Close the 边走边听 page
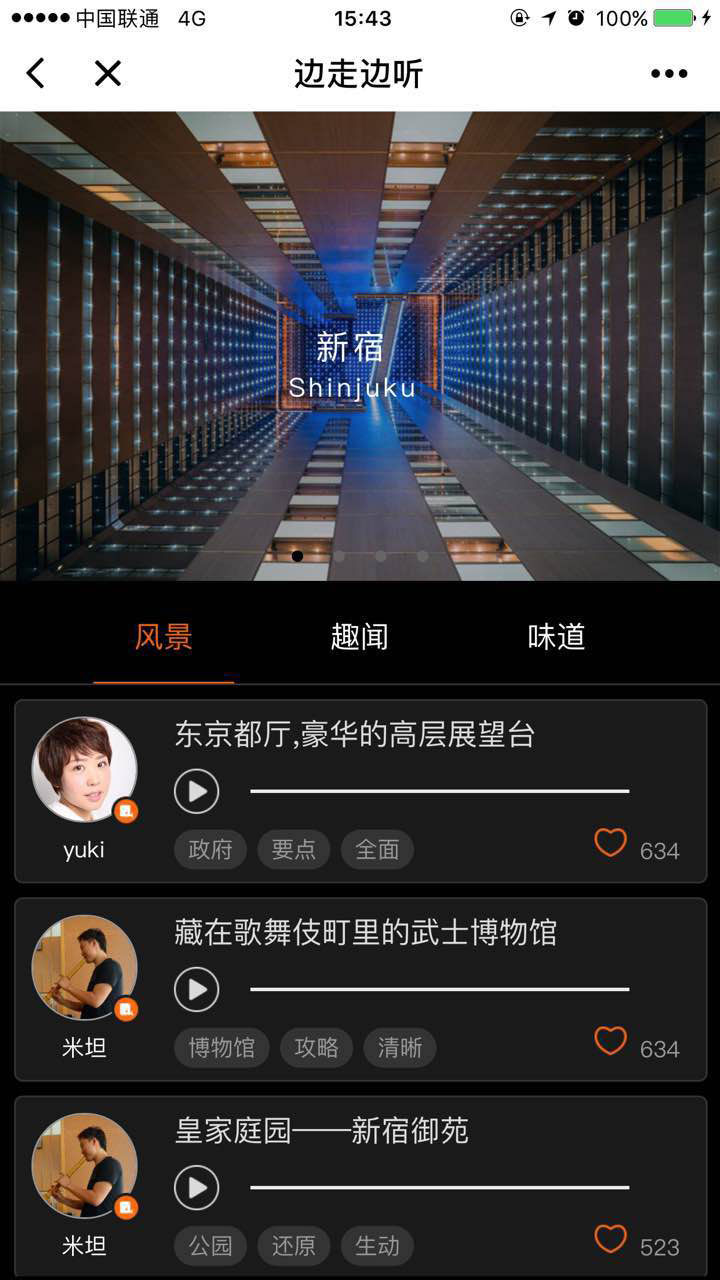 click(107, 73)
